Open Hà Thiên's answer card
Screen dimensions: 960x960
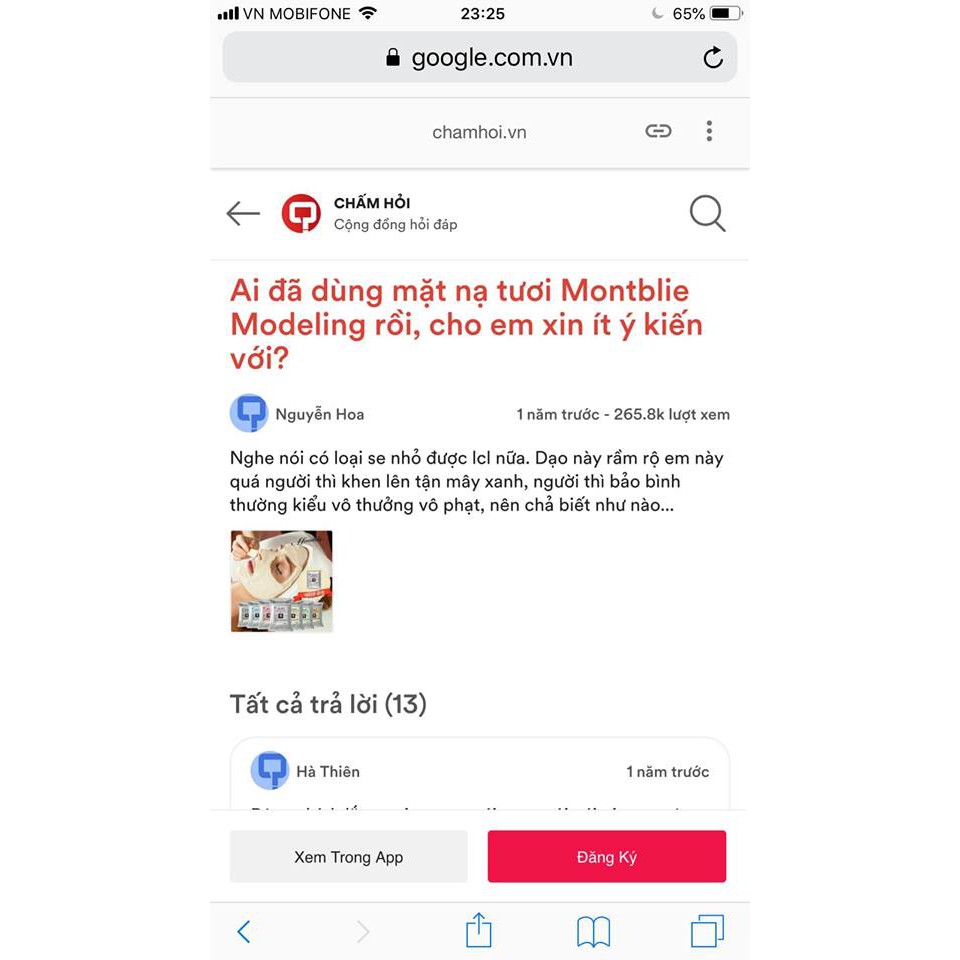pos(479,772)
